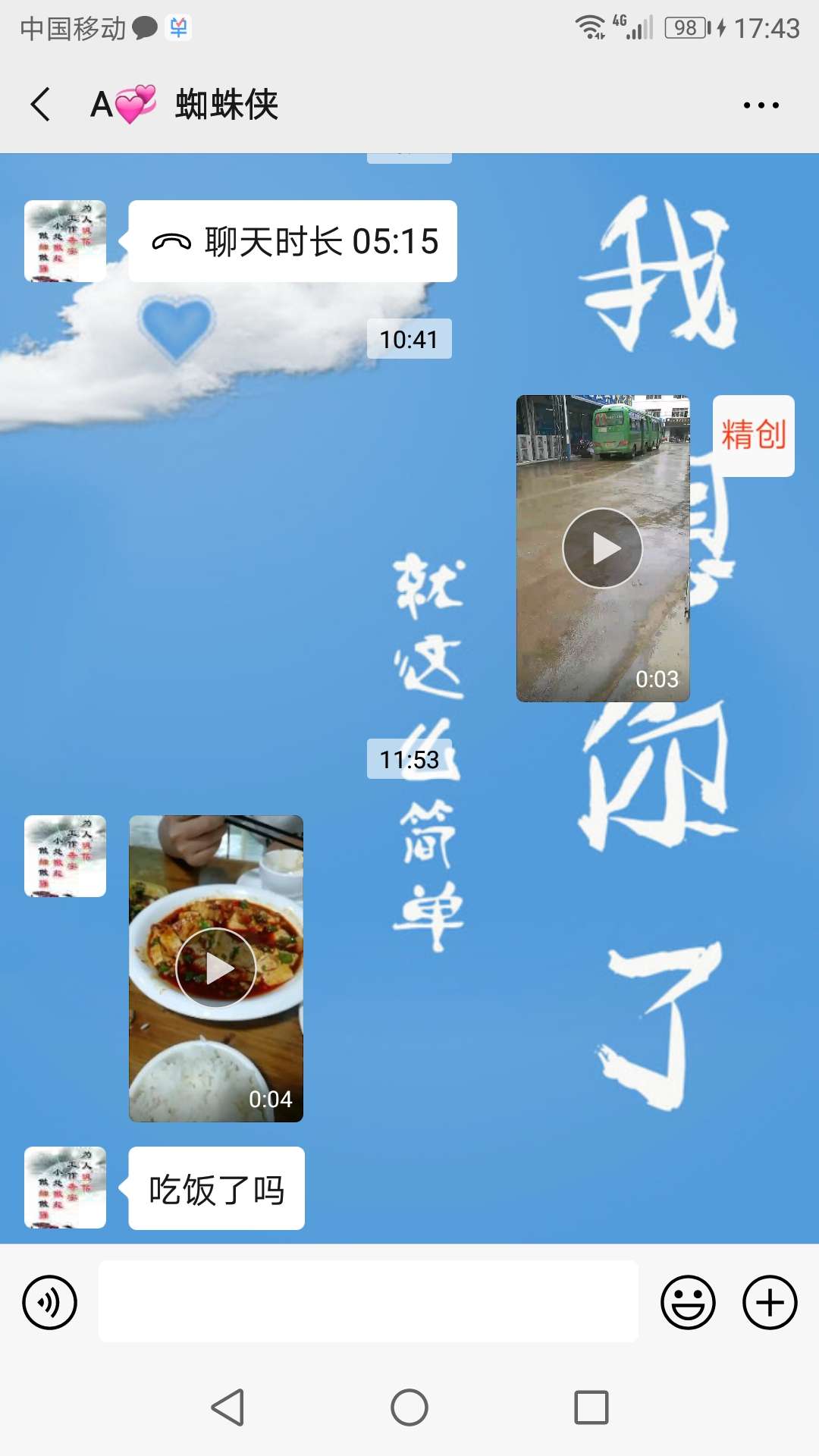The image size is (819, 1456).
Task: Tap the 10:41 timestamp label
Action: pyautogui.click(x=409, y=340)
